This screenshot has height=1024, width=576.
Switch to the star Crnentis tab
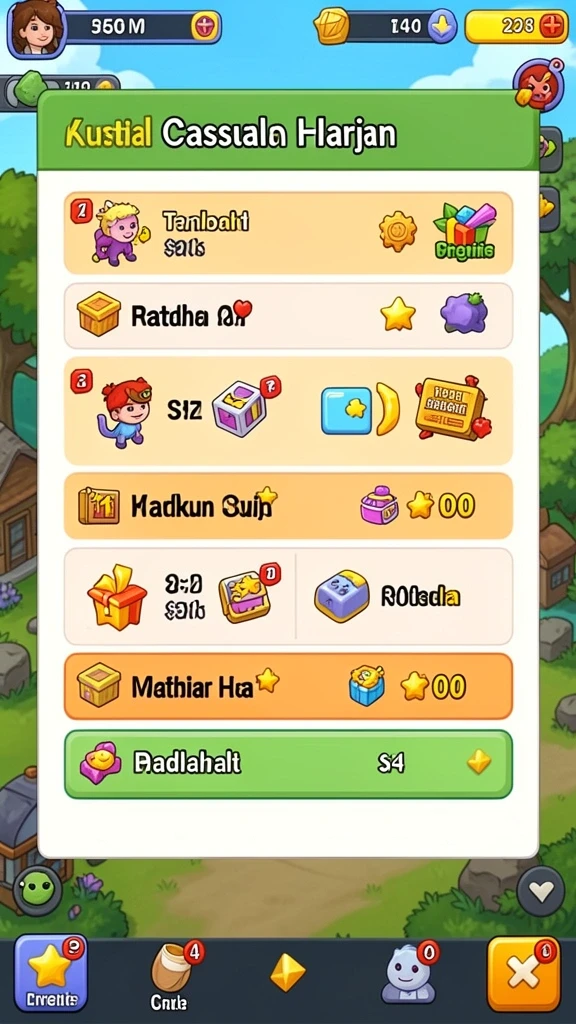coord(51,972)
